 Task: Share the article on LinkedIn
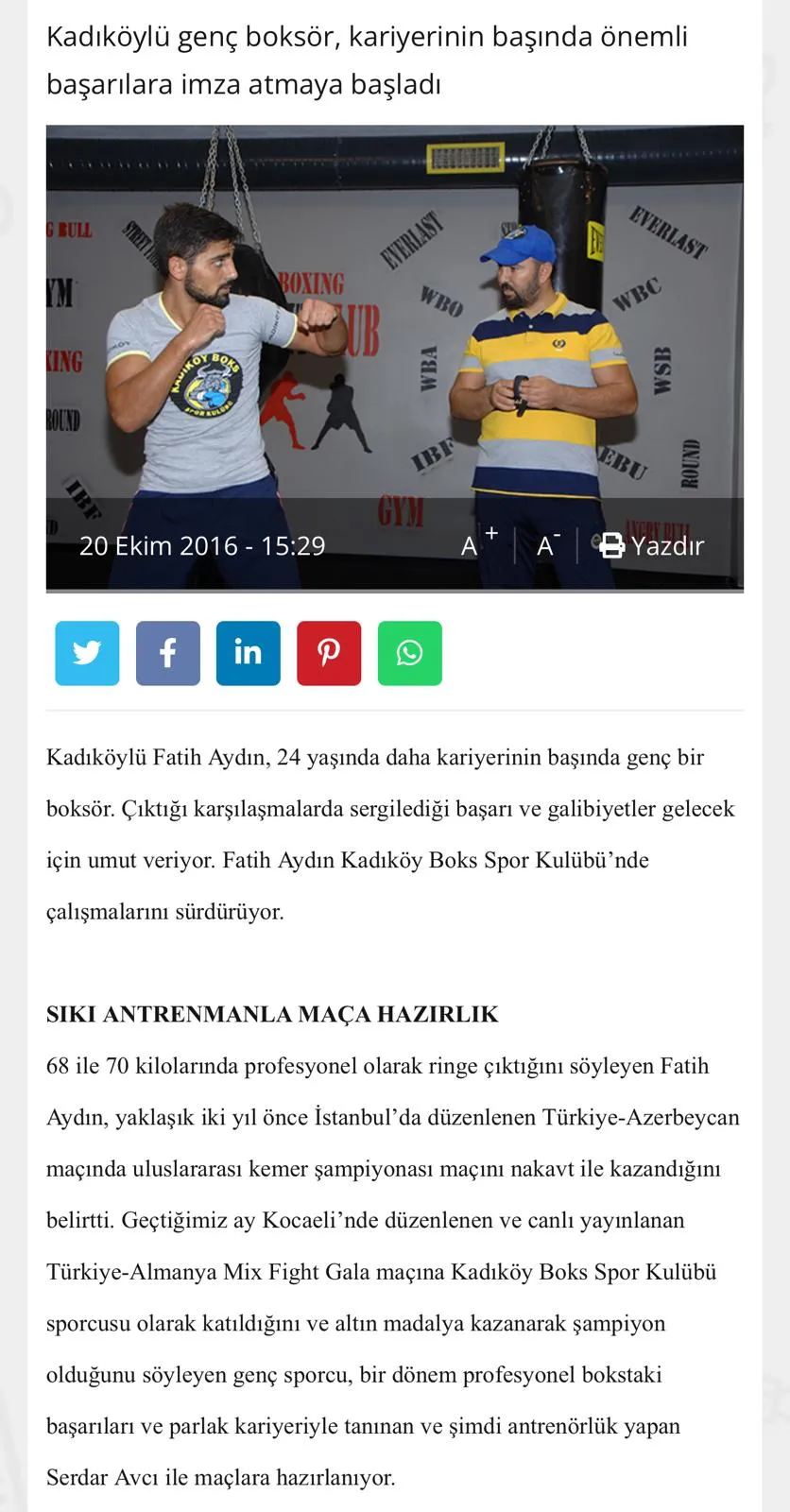pyautogui.click(x=249, y=653)
